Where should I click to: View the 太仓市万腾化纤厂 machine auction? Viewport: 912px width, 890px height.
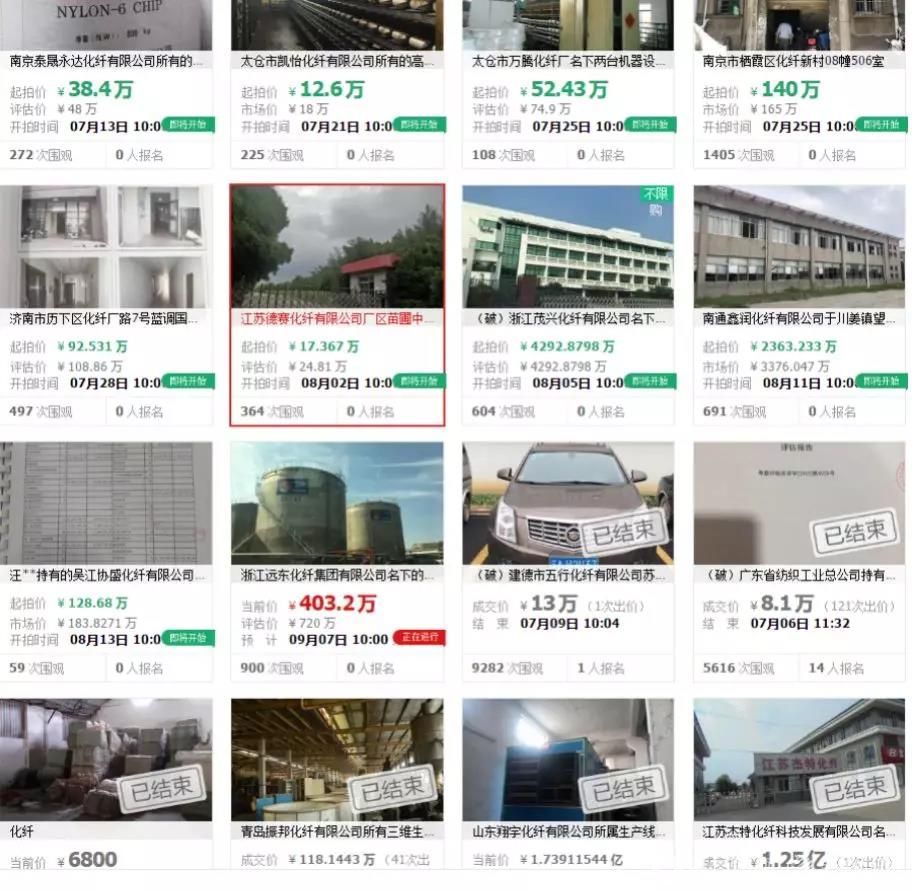pyautogui.click(x=568, y=61)
